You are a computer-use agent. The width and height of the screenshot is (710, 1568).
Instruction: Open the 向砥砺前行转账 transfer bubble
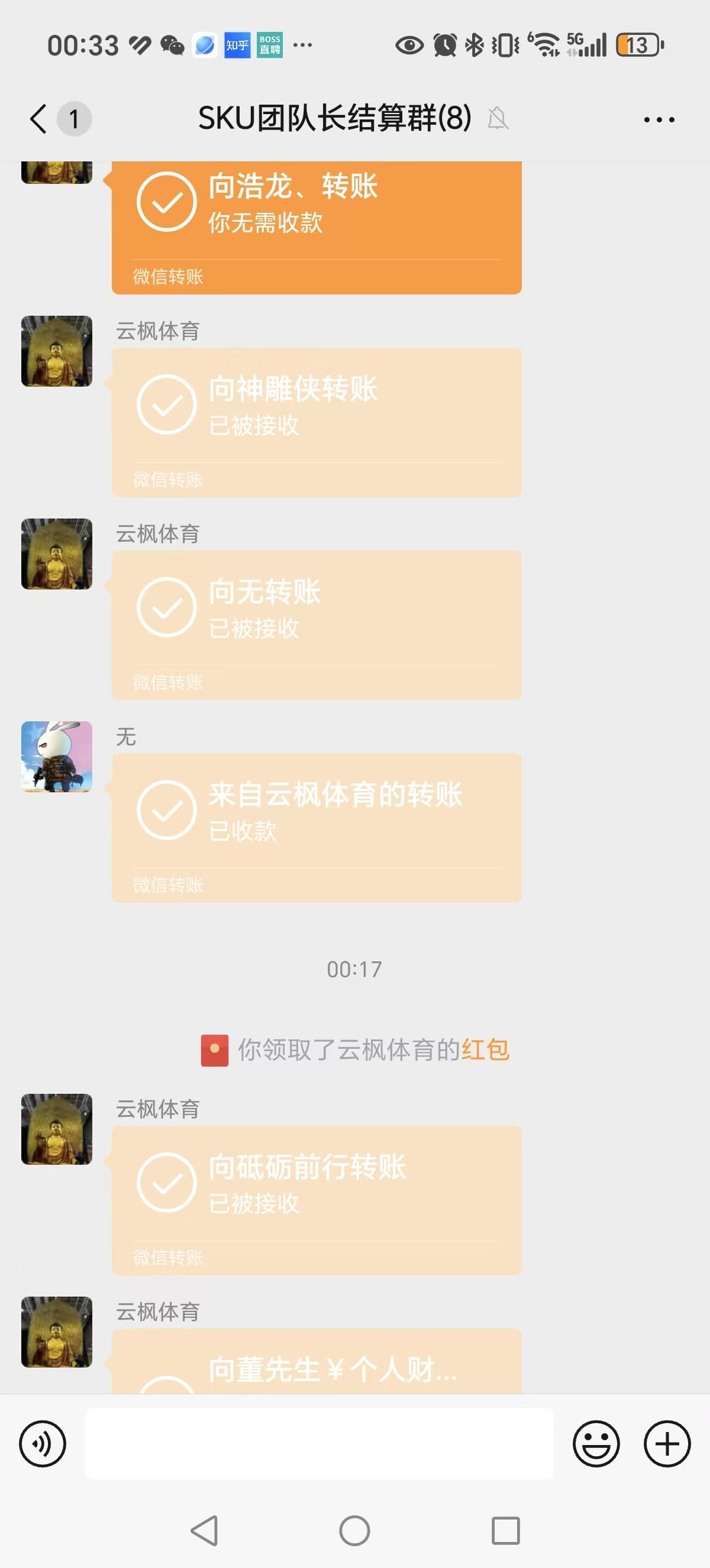316,1202
